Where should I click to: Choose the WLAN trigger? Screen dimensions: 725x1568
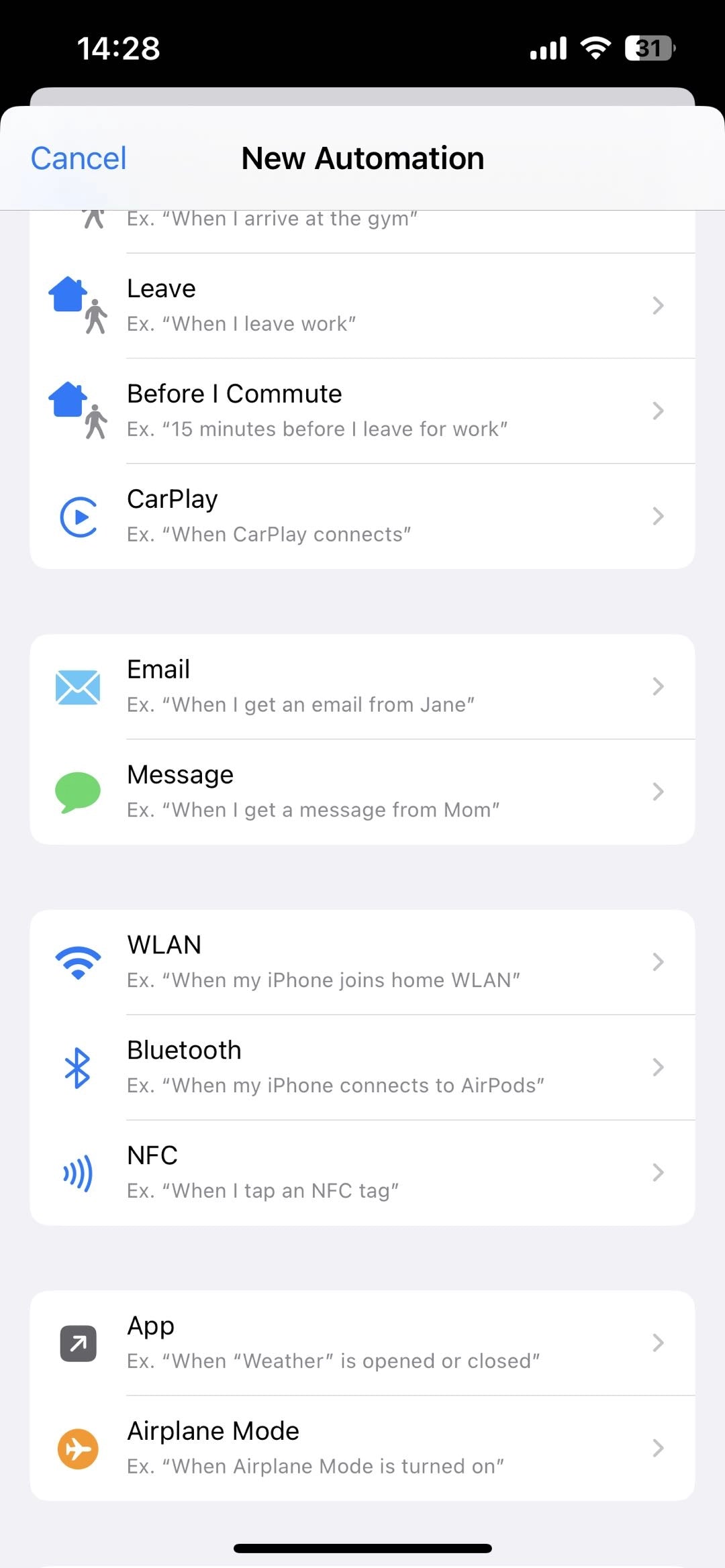[362, 962]
